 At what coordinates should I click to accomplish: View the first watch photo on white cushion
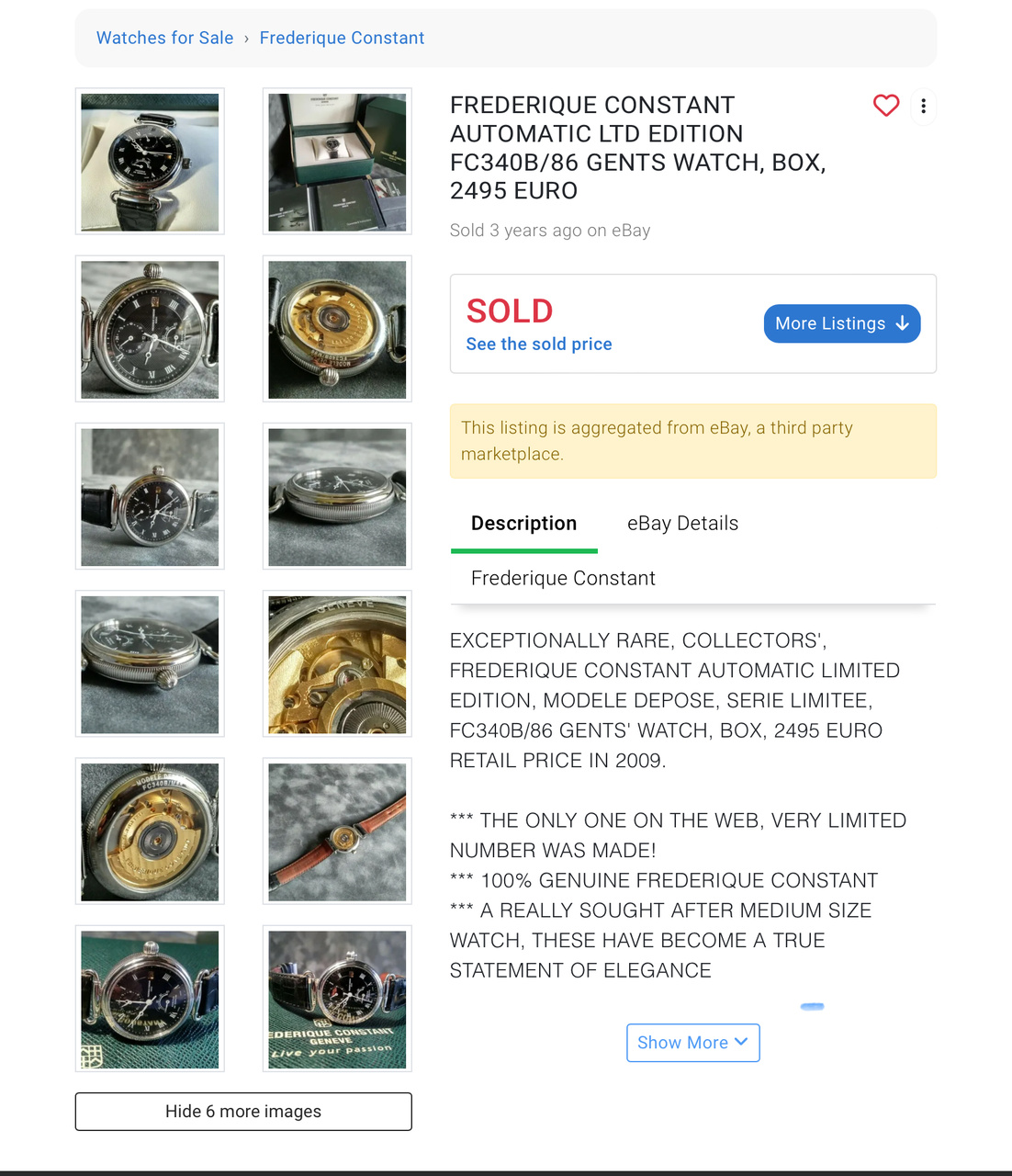(150, 162)
